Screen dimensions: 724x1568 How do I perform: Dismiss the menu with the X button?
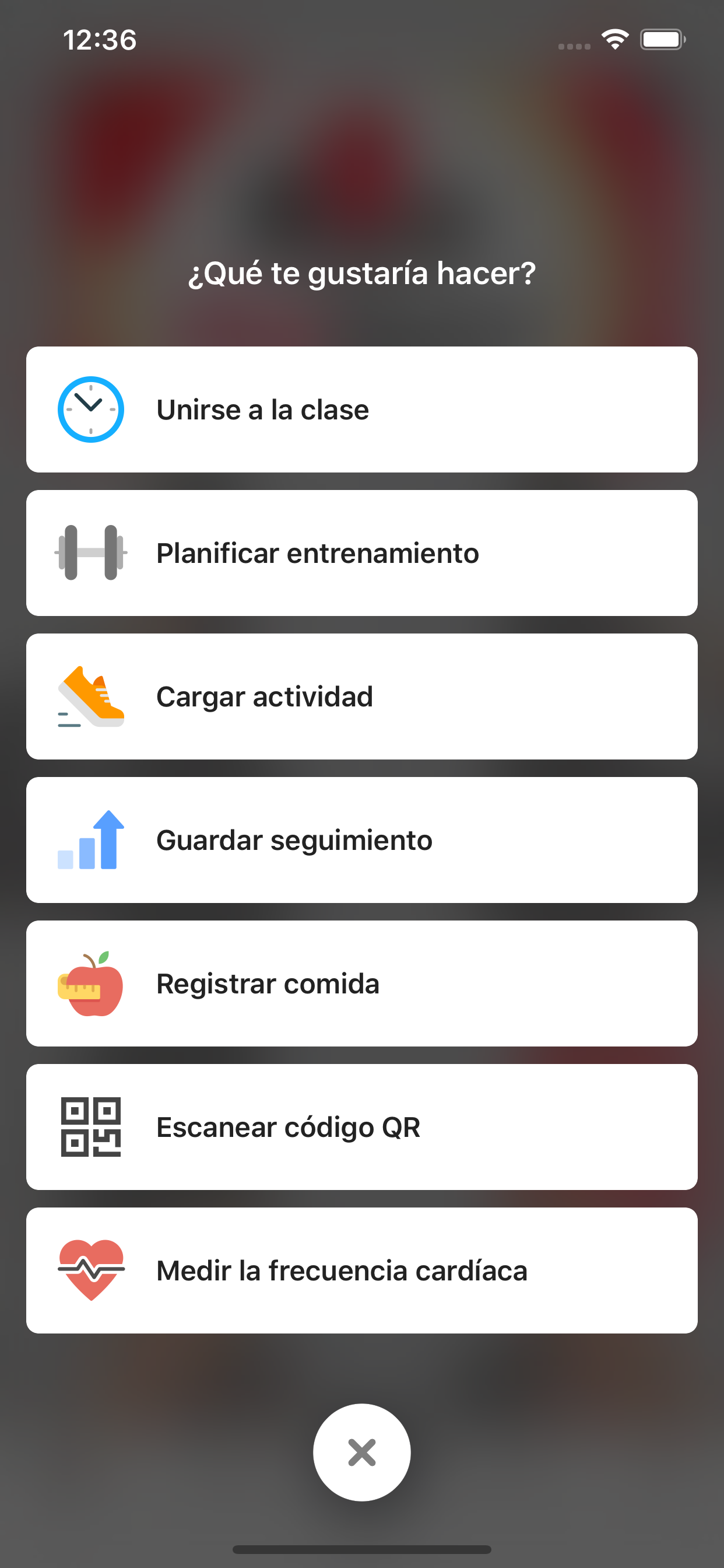(x=362, y=1453)
